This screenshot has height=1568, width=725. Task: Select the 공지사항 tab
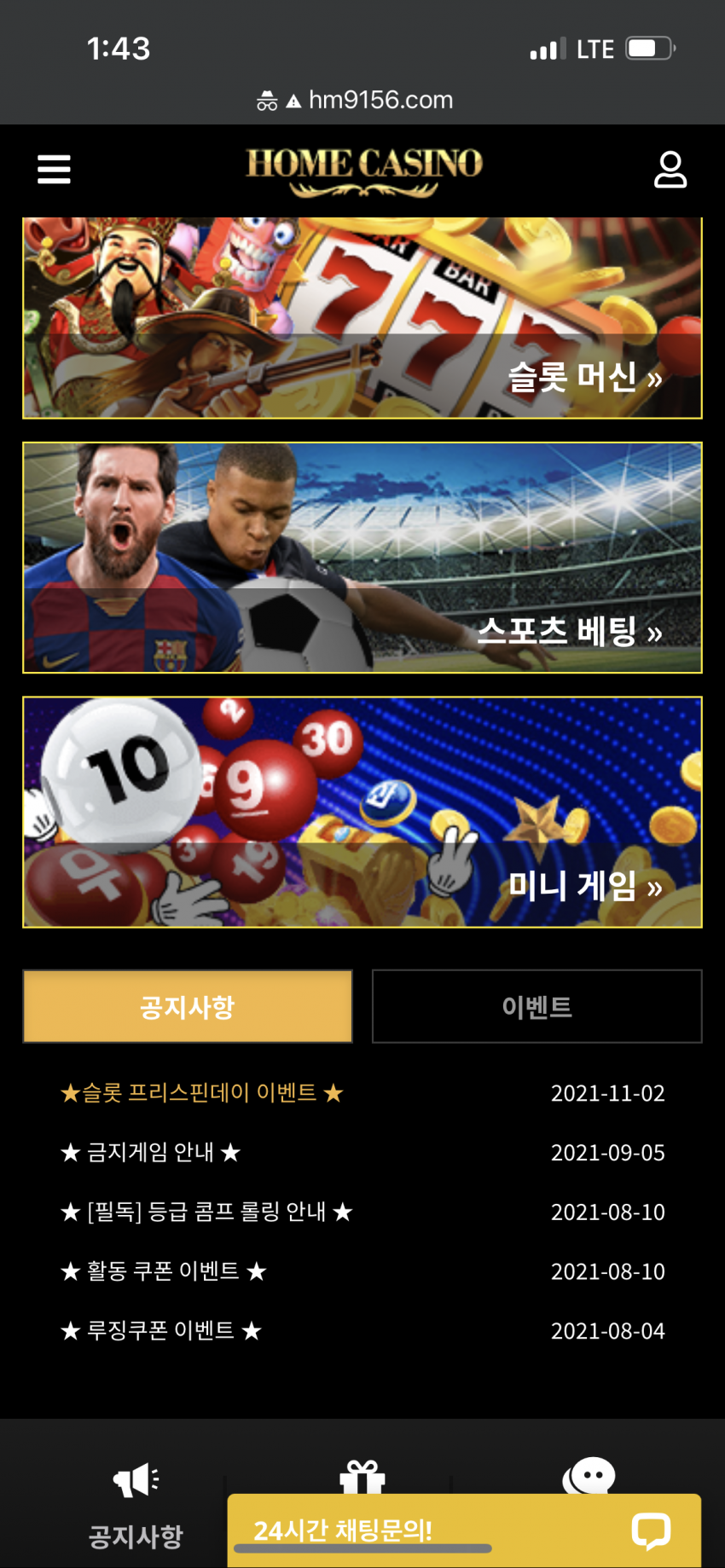[x=188, y=1006]
